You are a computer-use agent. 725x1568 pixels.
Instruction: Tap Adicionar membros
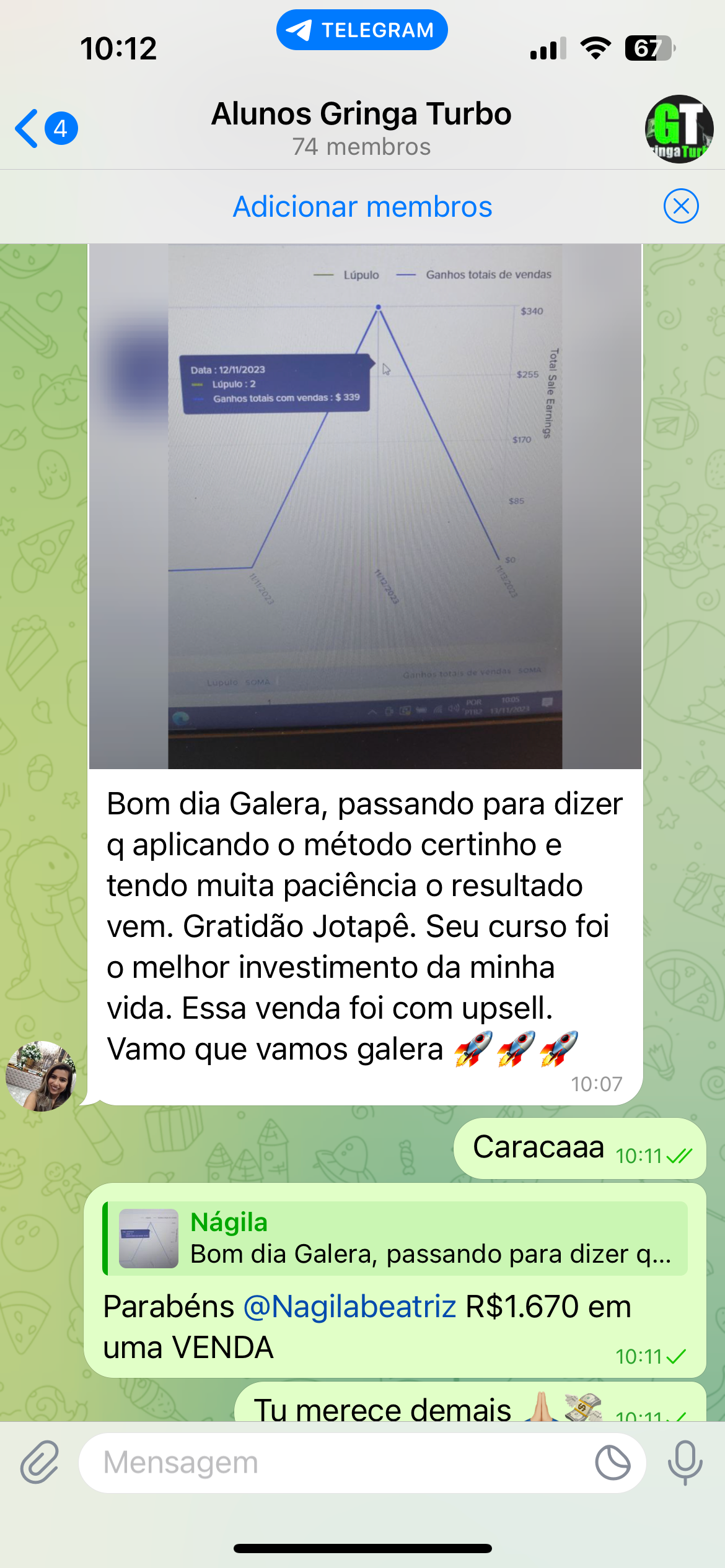362,207
